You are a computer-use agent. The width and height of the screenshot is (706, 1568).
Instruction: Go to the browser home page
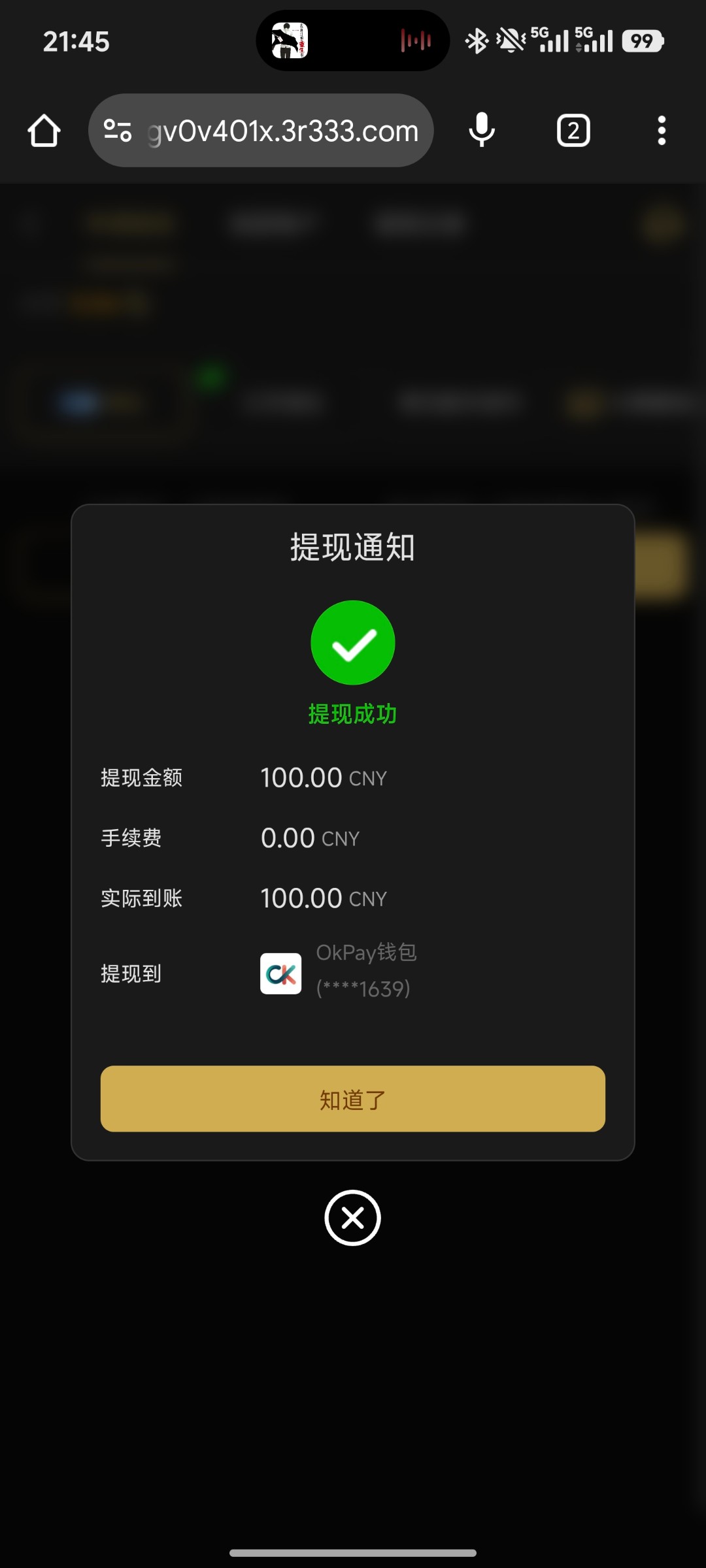(44, 131)
